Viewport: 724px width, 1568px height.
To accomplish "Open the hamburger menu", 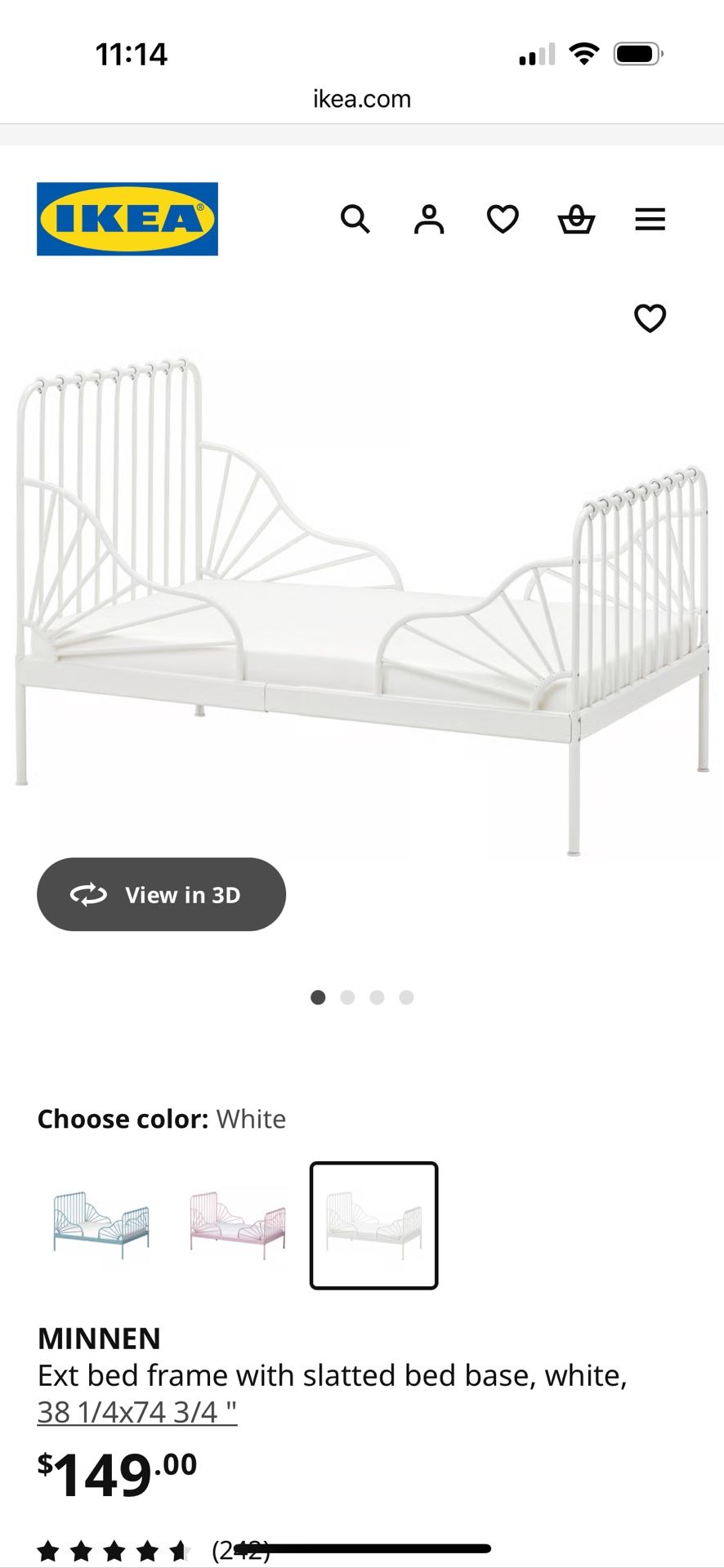I will coord(650,219).
